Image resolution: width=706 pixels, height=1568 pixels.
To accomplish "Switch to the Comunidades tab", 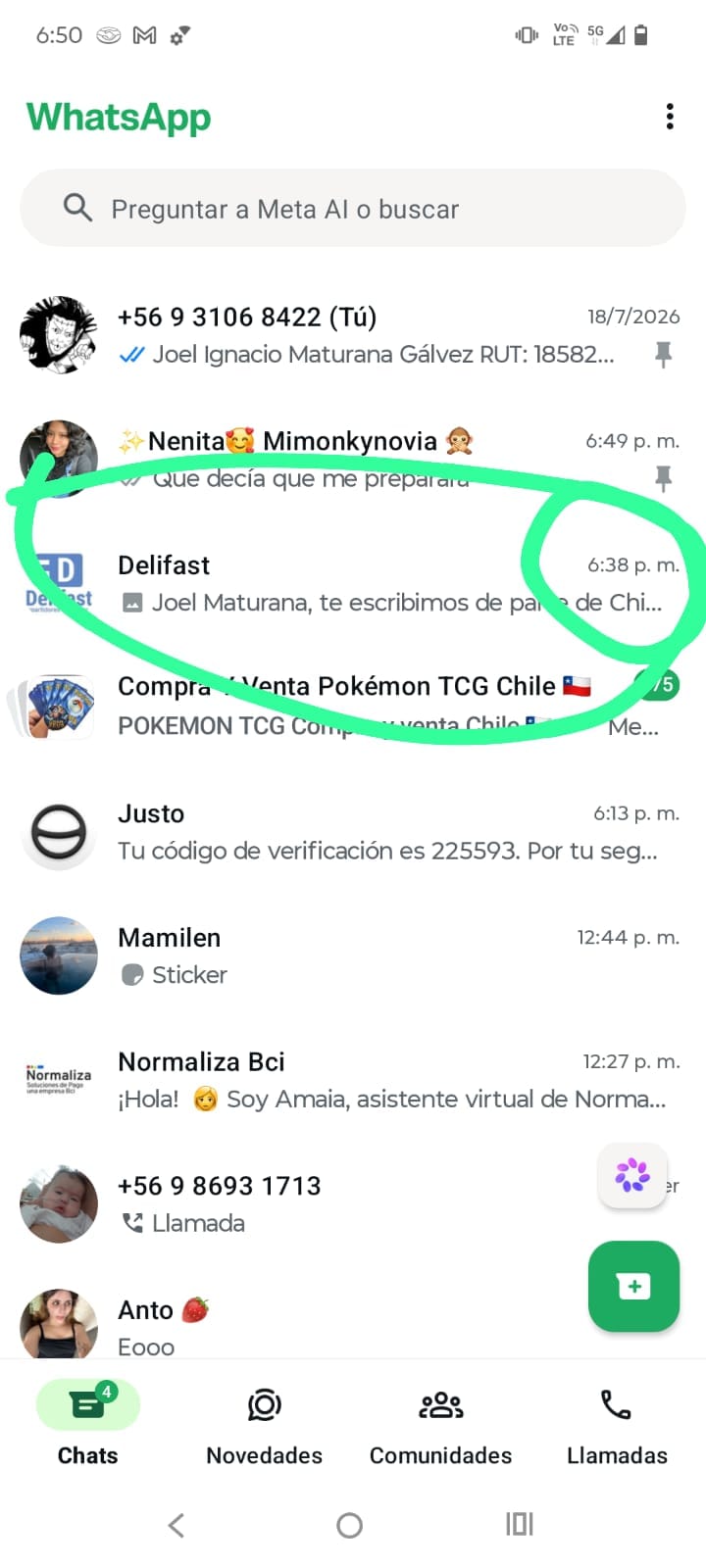I will point(440,1424).
